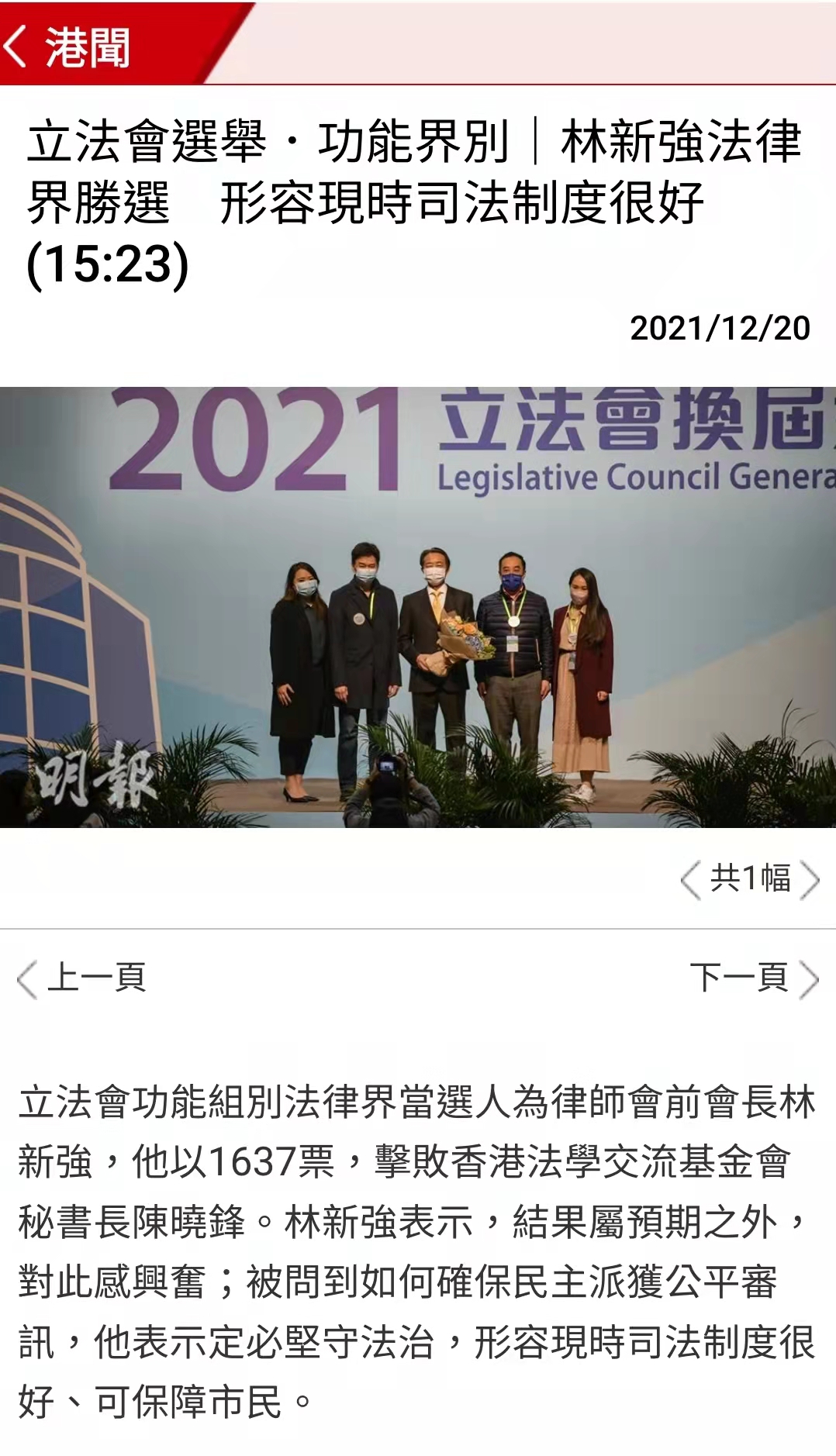Show the previous photo in the gallery

click(x=690, y=880)
